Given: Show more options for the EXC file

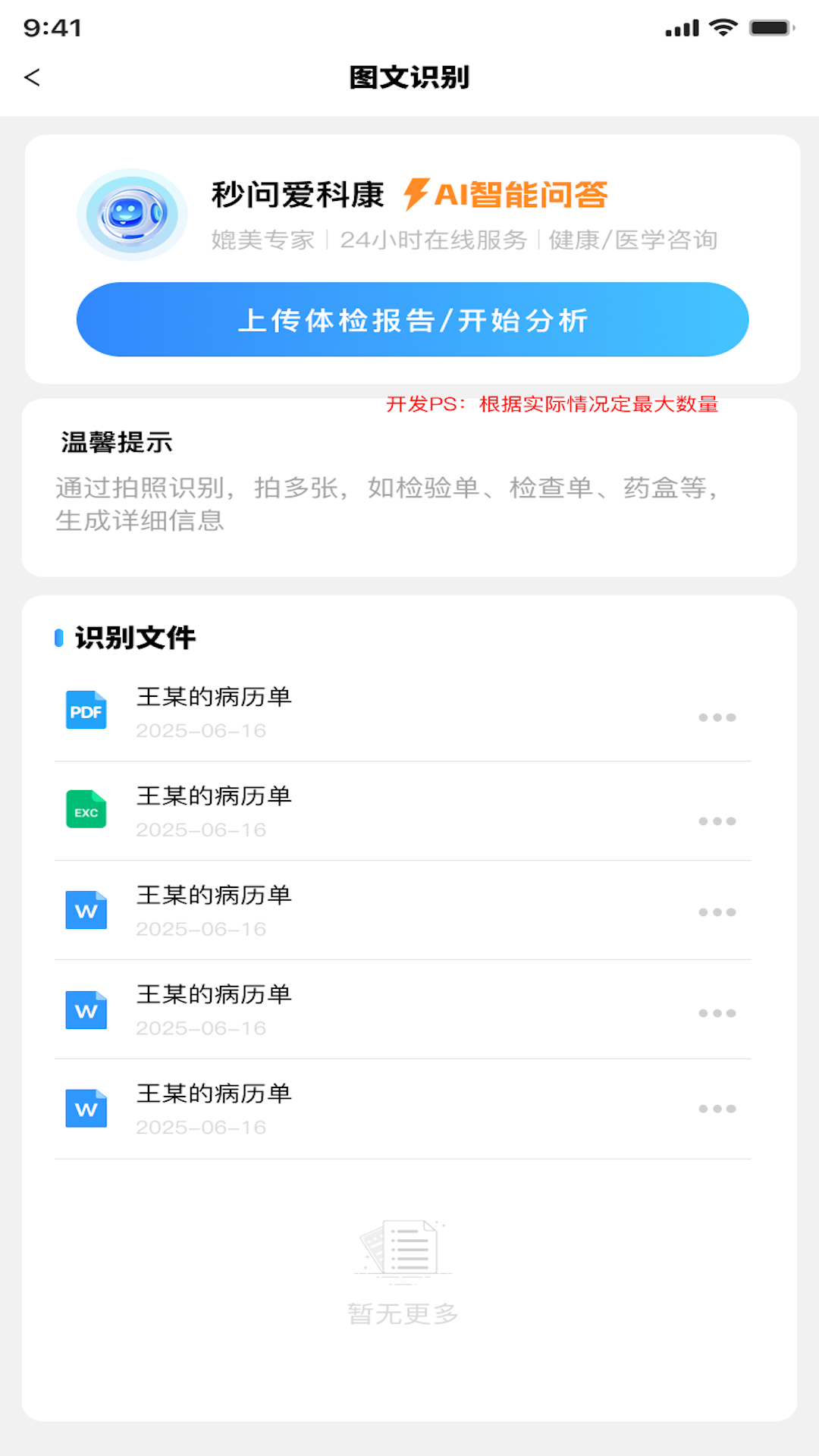Looking at the screenshot, I should pos(717,821).
